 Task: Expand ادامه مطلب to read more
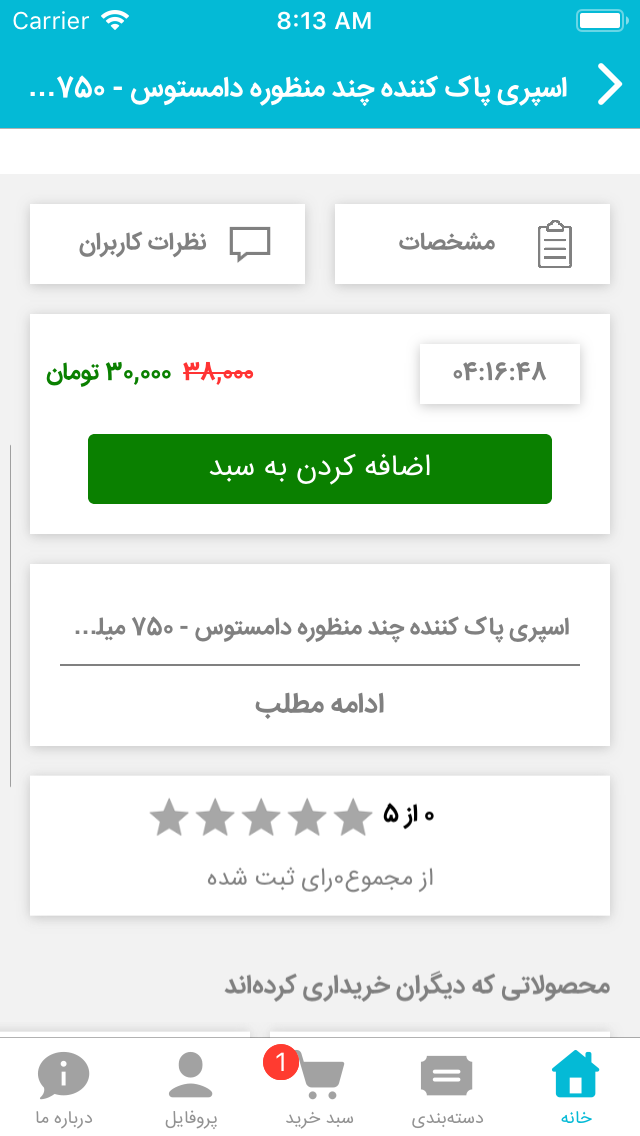point(320,705)
